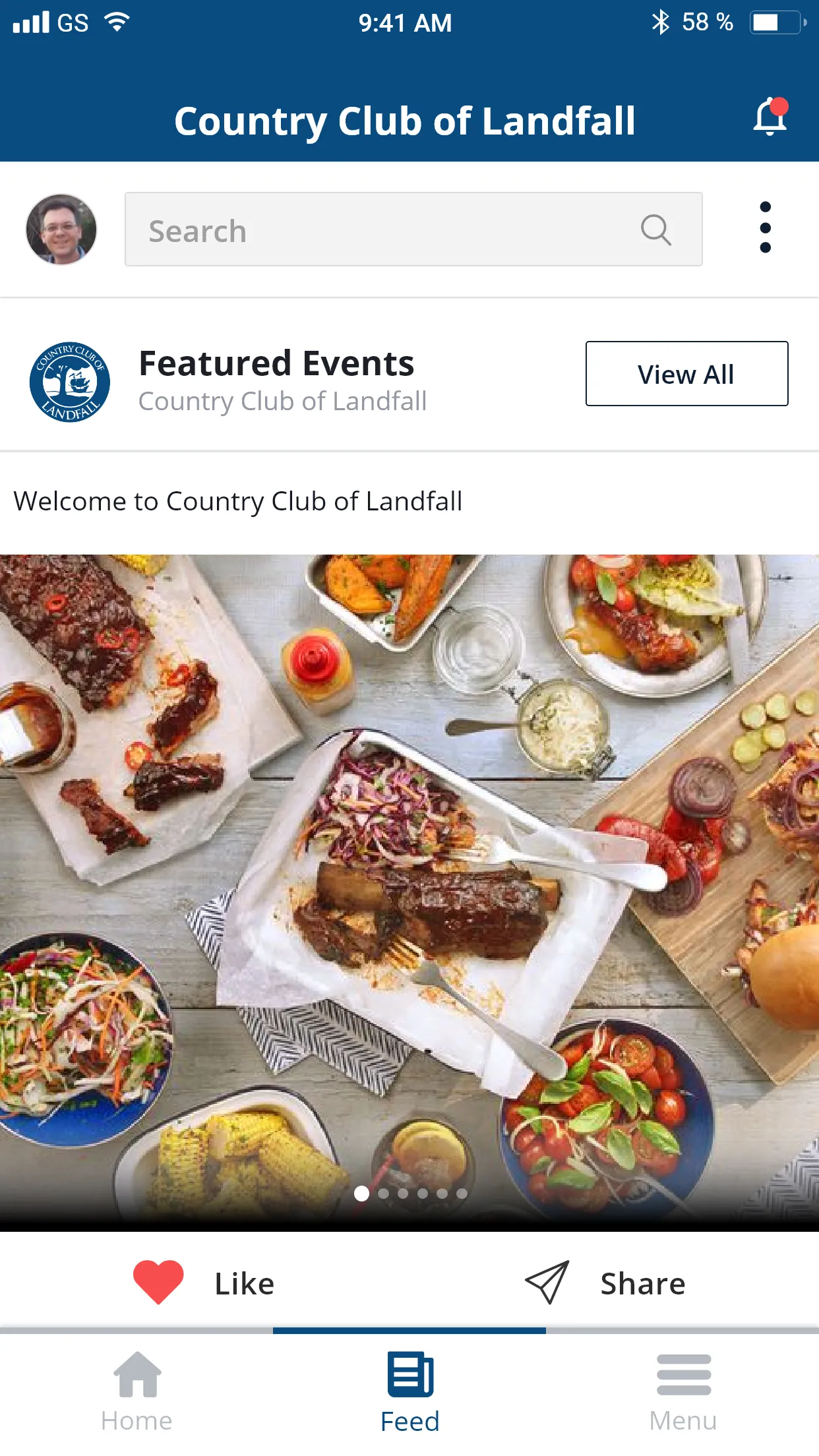Switch to the Home tab
This screenshot has height=1456, width=819.
(136, 1392)
